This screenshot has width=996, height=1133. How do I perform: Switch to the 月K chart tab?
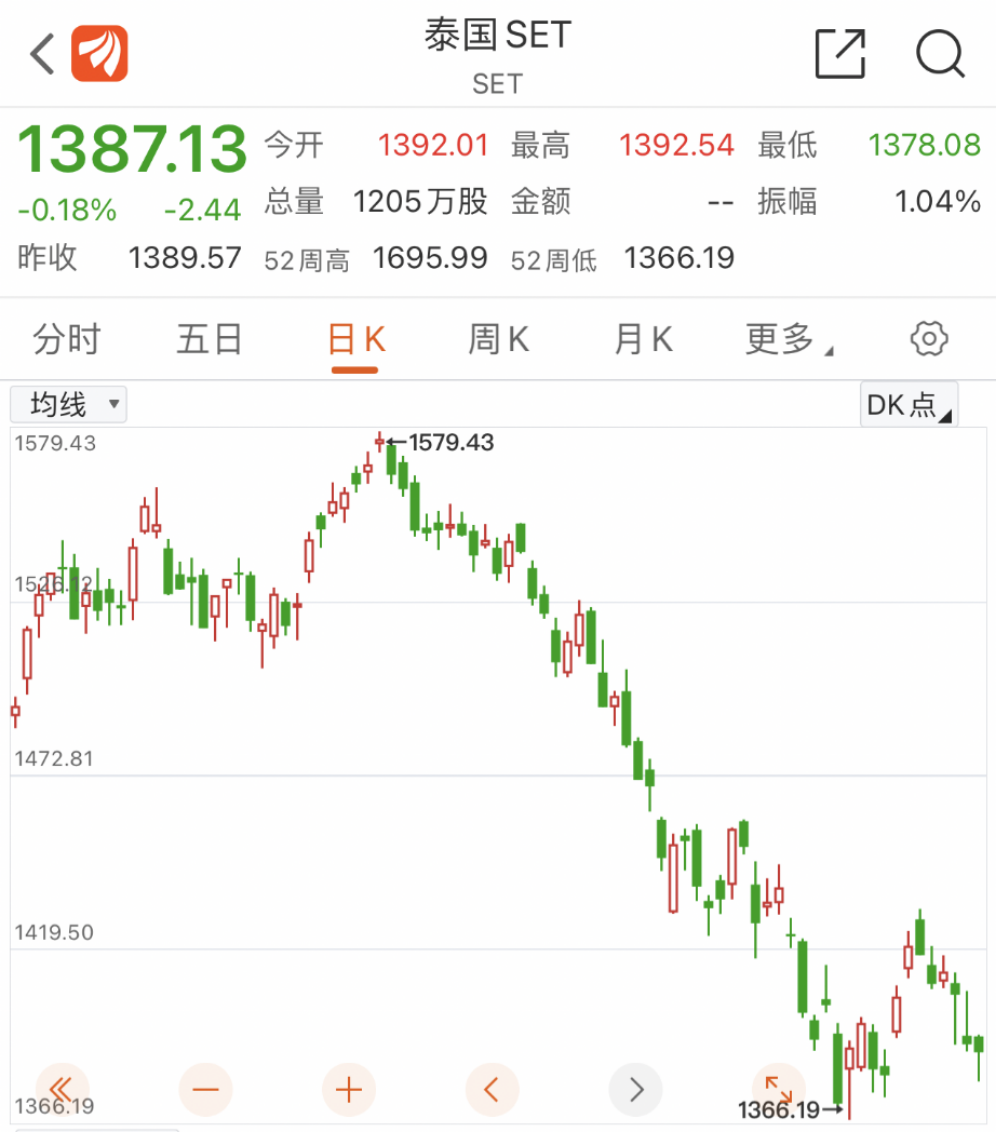point(643,340)
